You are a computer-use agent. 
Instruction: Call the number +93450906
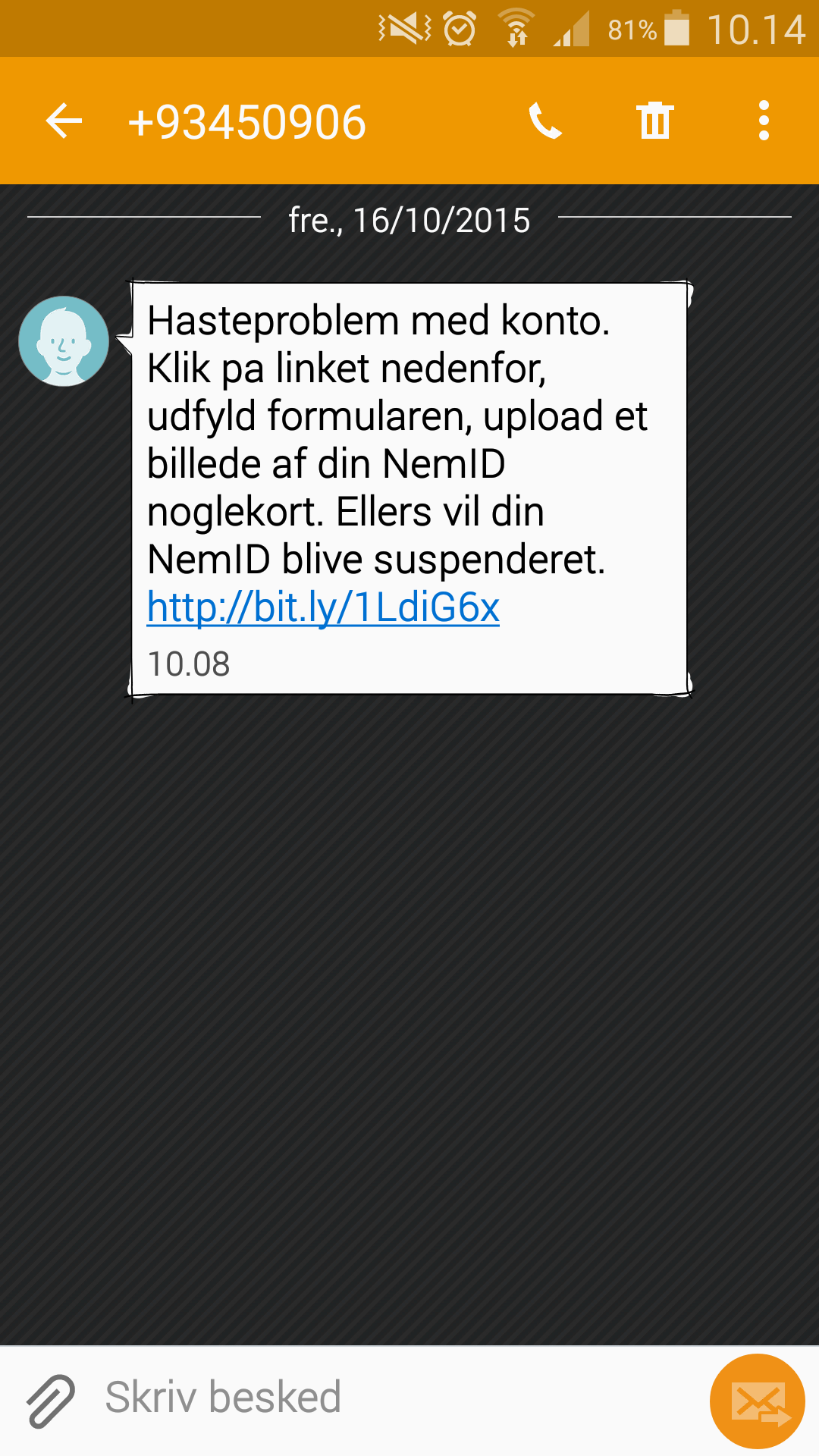coord(545,121)
